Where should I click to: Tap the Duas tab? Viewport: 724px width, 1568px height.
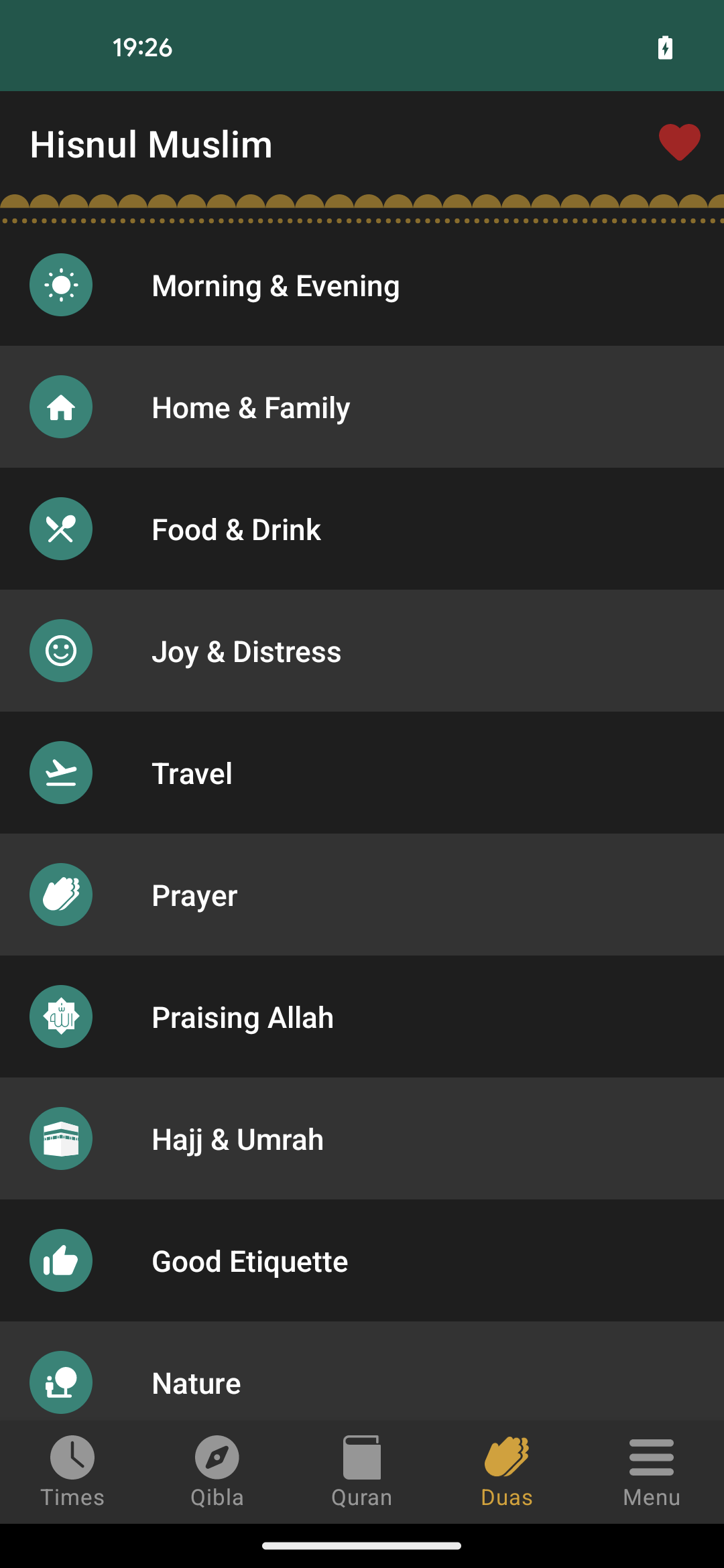coord(507,1472)
